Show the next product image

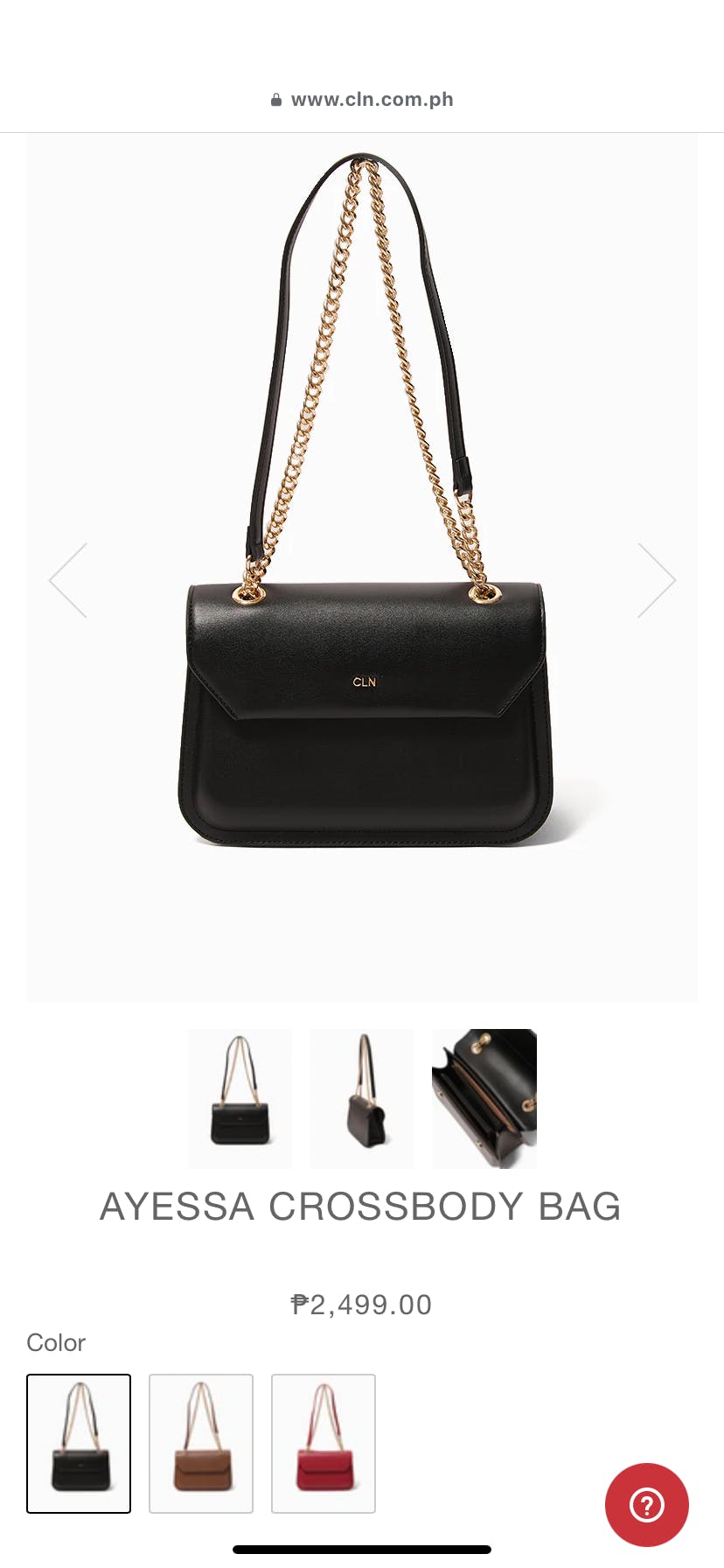coord(656,580)
